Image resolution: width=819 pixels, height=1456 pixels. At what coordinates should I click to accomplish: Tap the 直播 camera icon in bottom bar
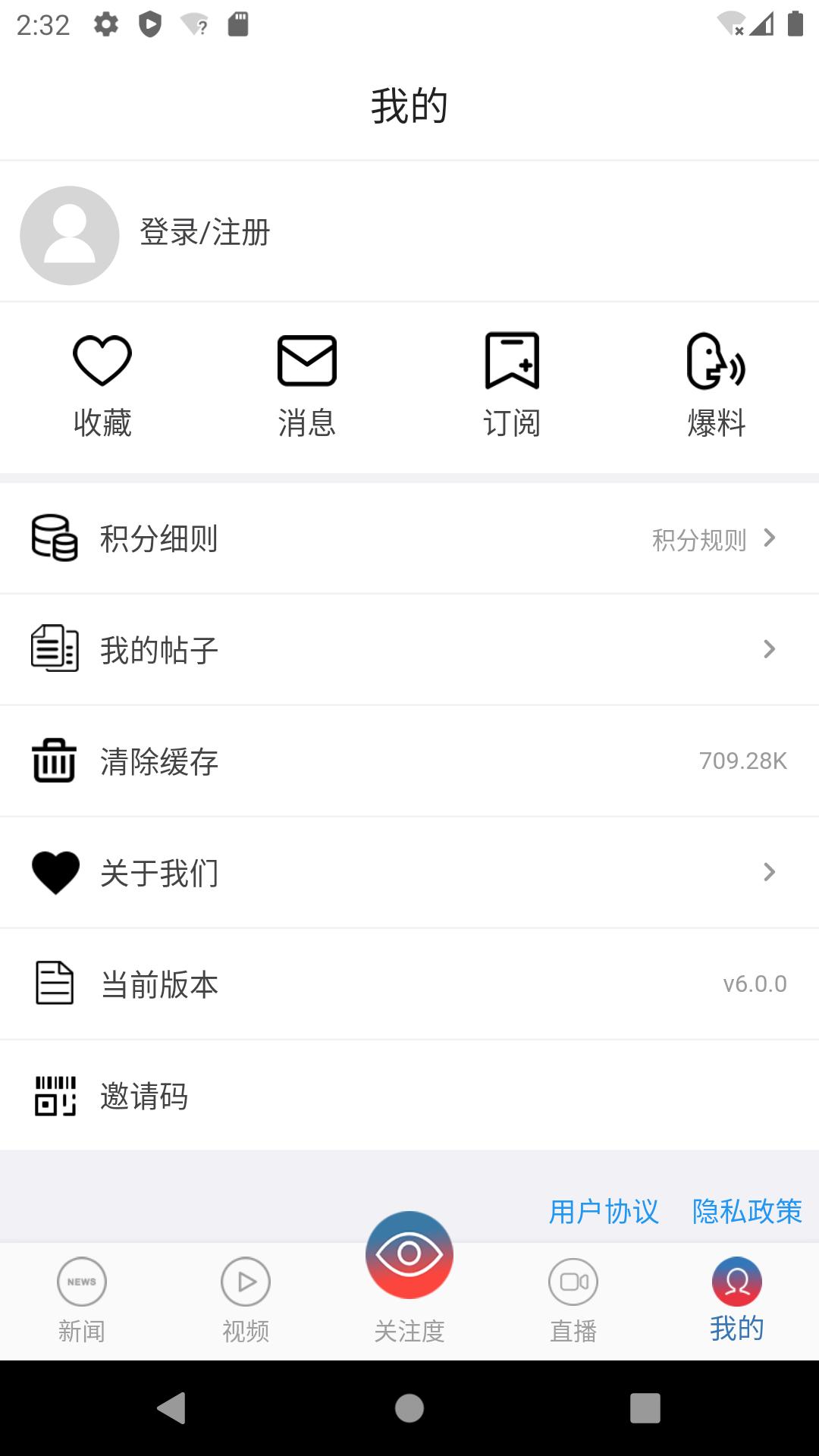(x=573, y=1282)
